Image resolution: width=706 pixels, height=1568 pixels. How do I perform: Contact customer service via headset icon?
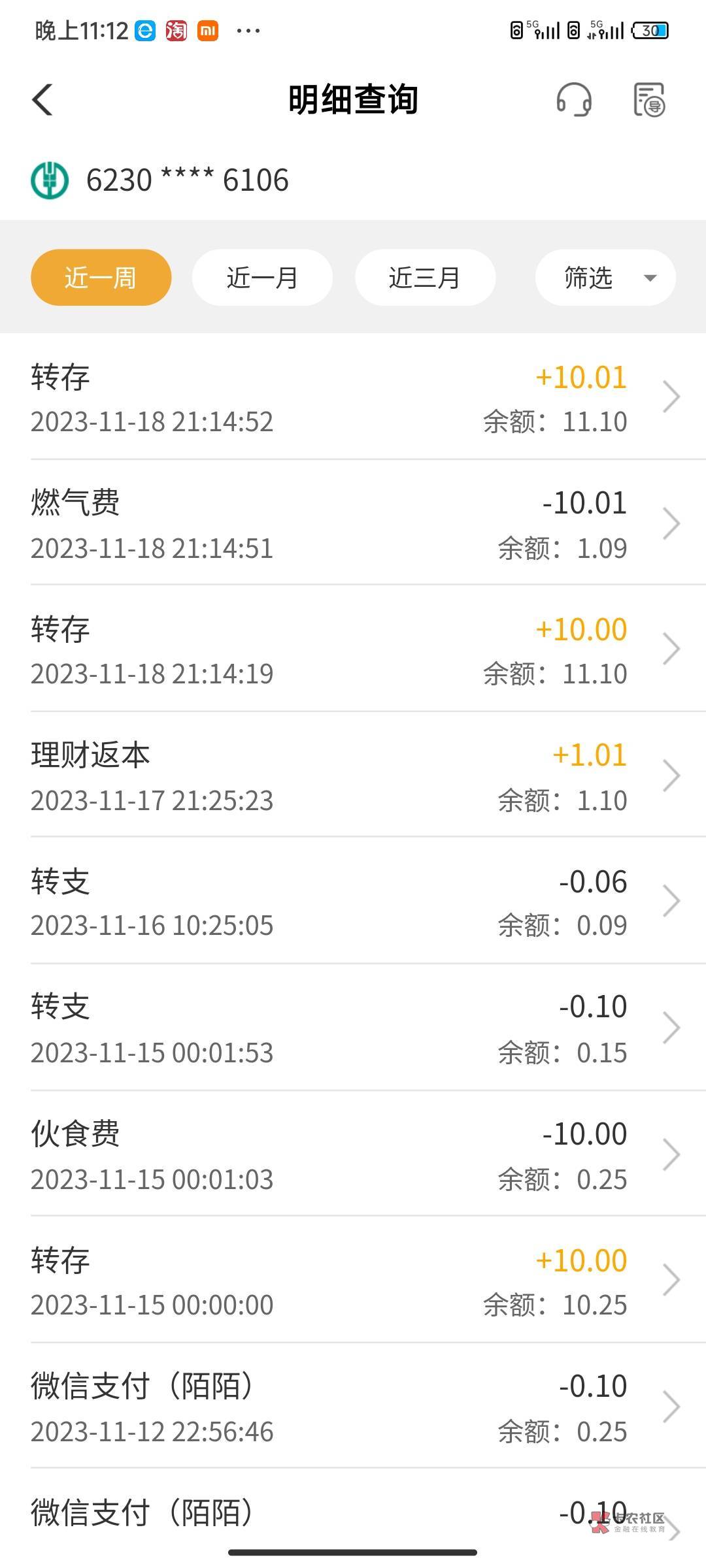tap(574, 100)
